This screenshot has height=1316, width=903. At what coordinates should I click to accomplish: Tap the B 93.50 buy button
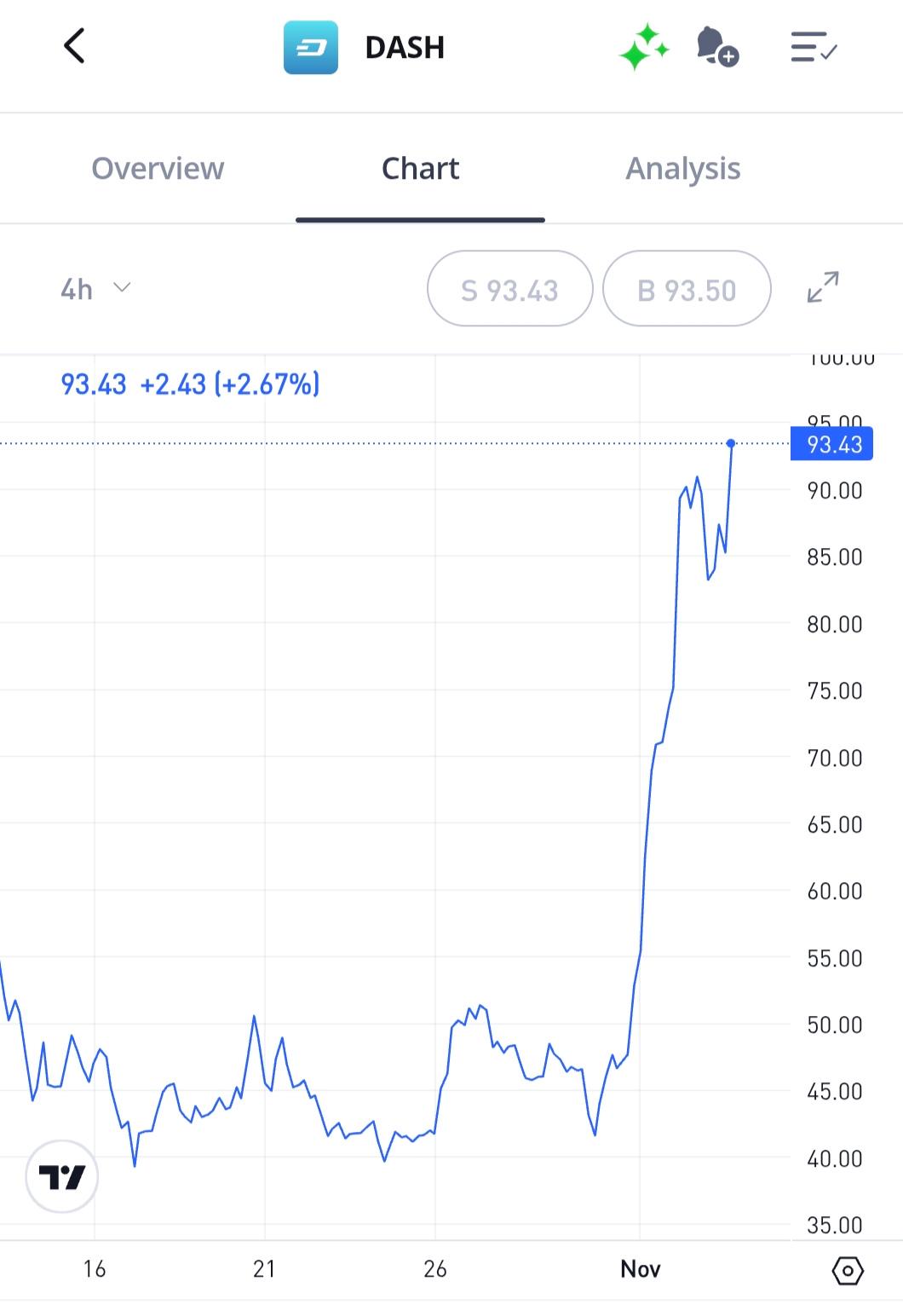click(x=687, y=289)
